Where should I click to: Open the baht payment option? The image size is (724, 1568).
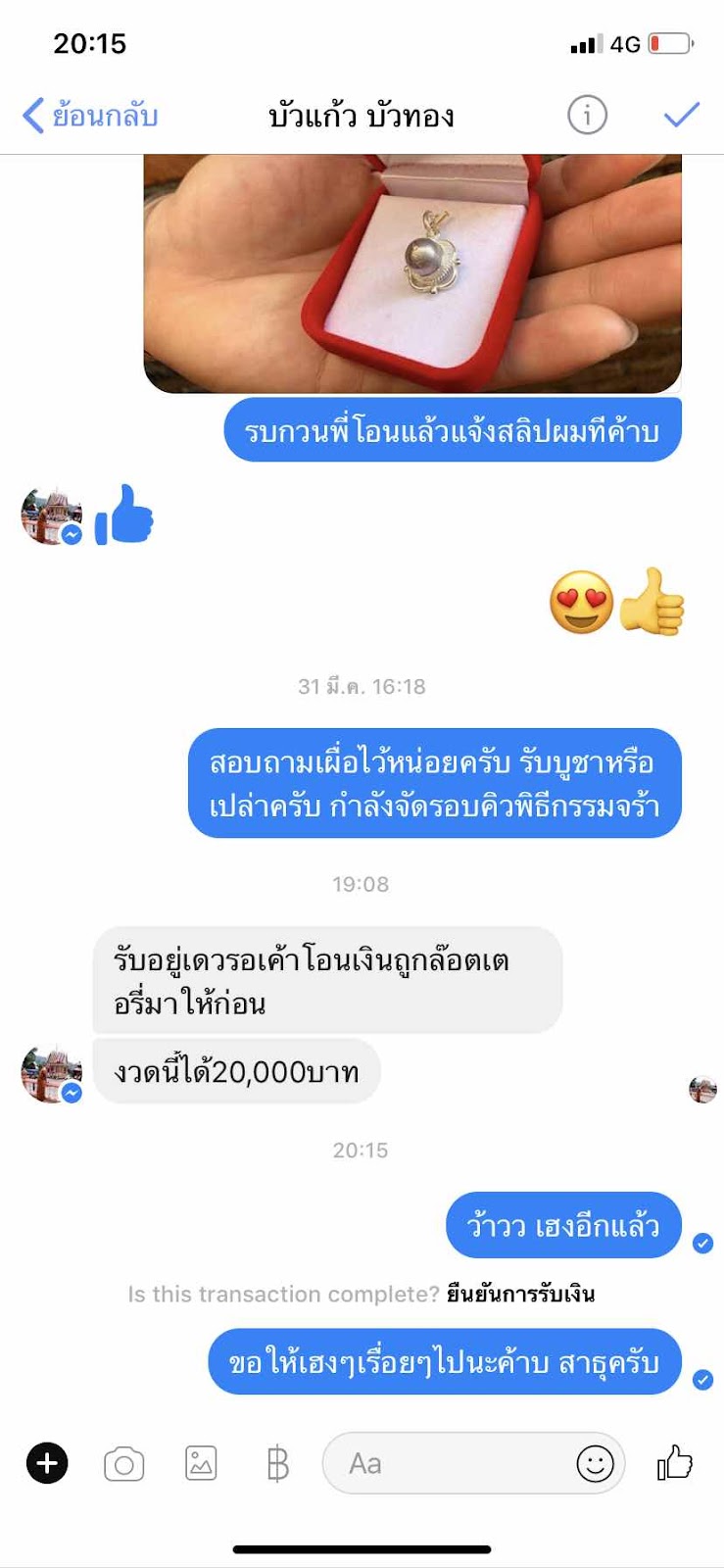click(278, 1464)
